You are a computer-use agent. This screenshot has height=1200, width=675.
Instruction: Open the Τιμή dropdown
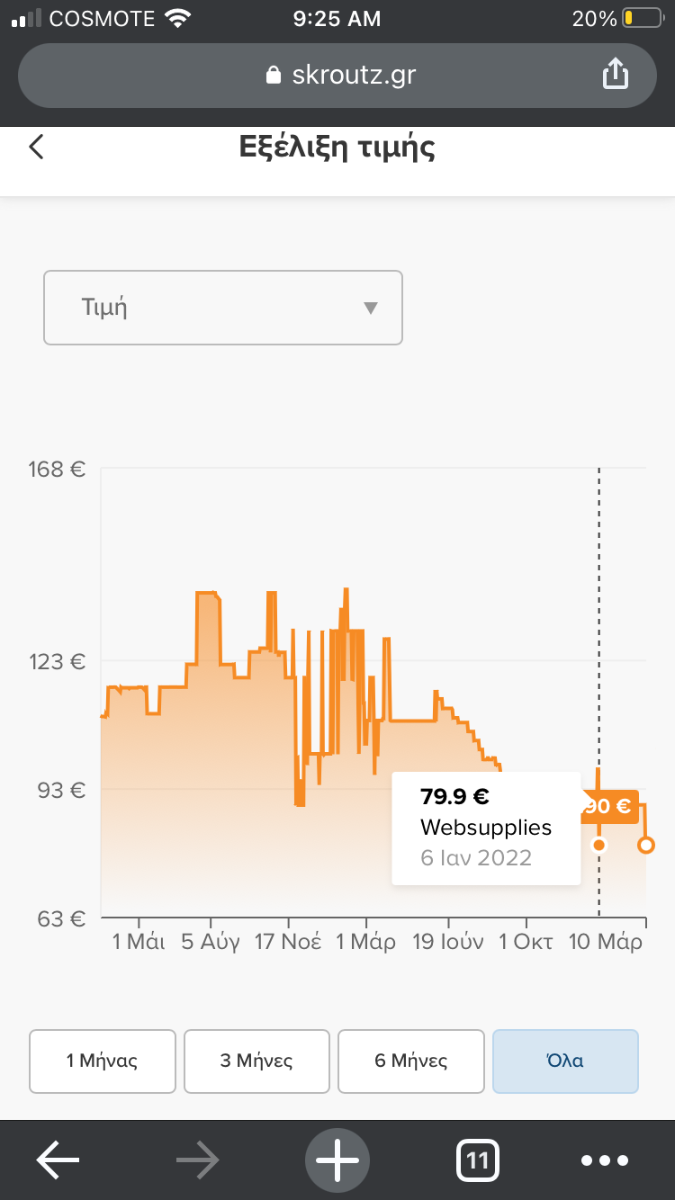pos(223,308)
